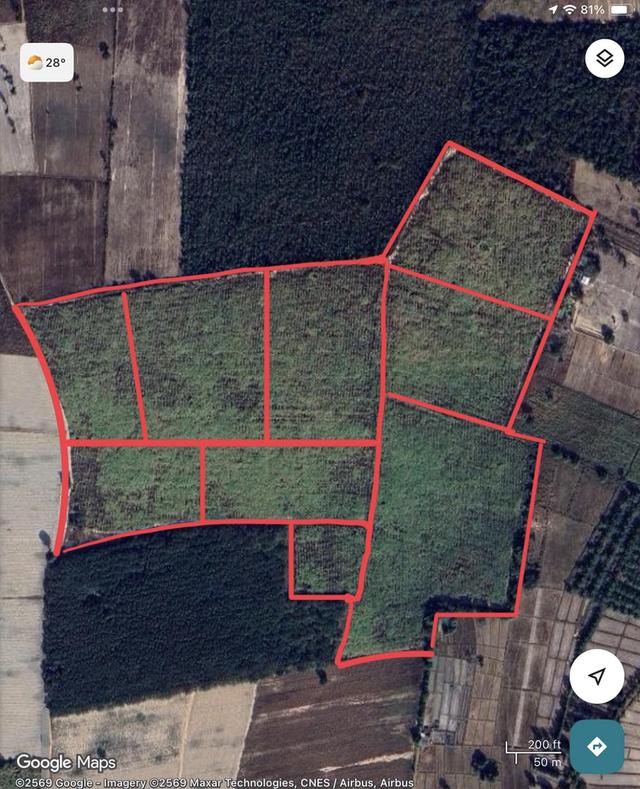640x789 pixels.
Task: Open the 28° weather widget
Action: 47,62
